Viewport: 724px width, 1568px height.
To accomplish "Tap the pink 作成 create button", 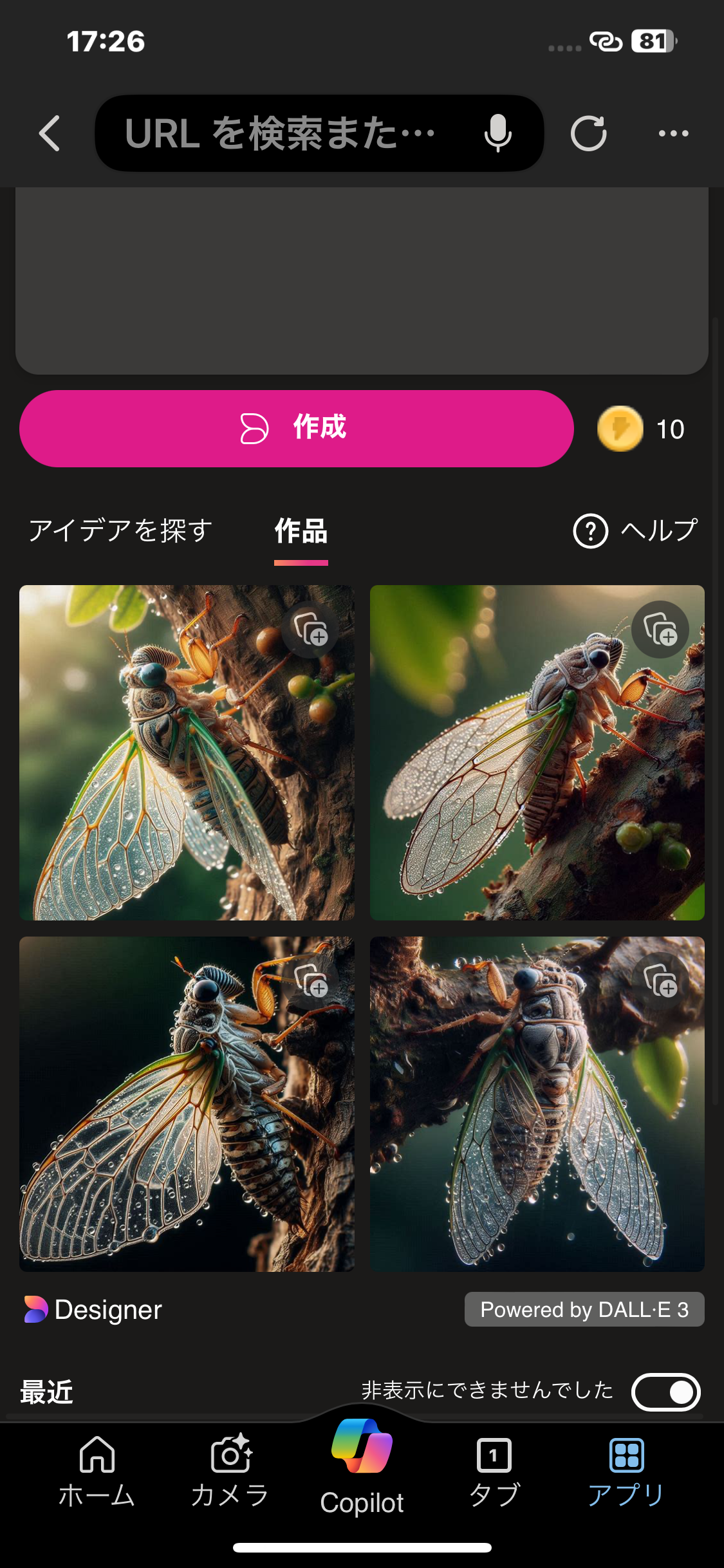I will coord(296,429).
